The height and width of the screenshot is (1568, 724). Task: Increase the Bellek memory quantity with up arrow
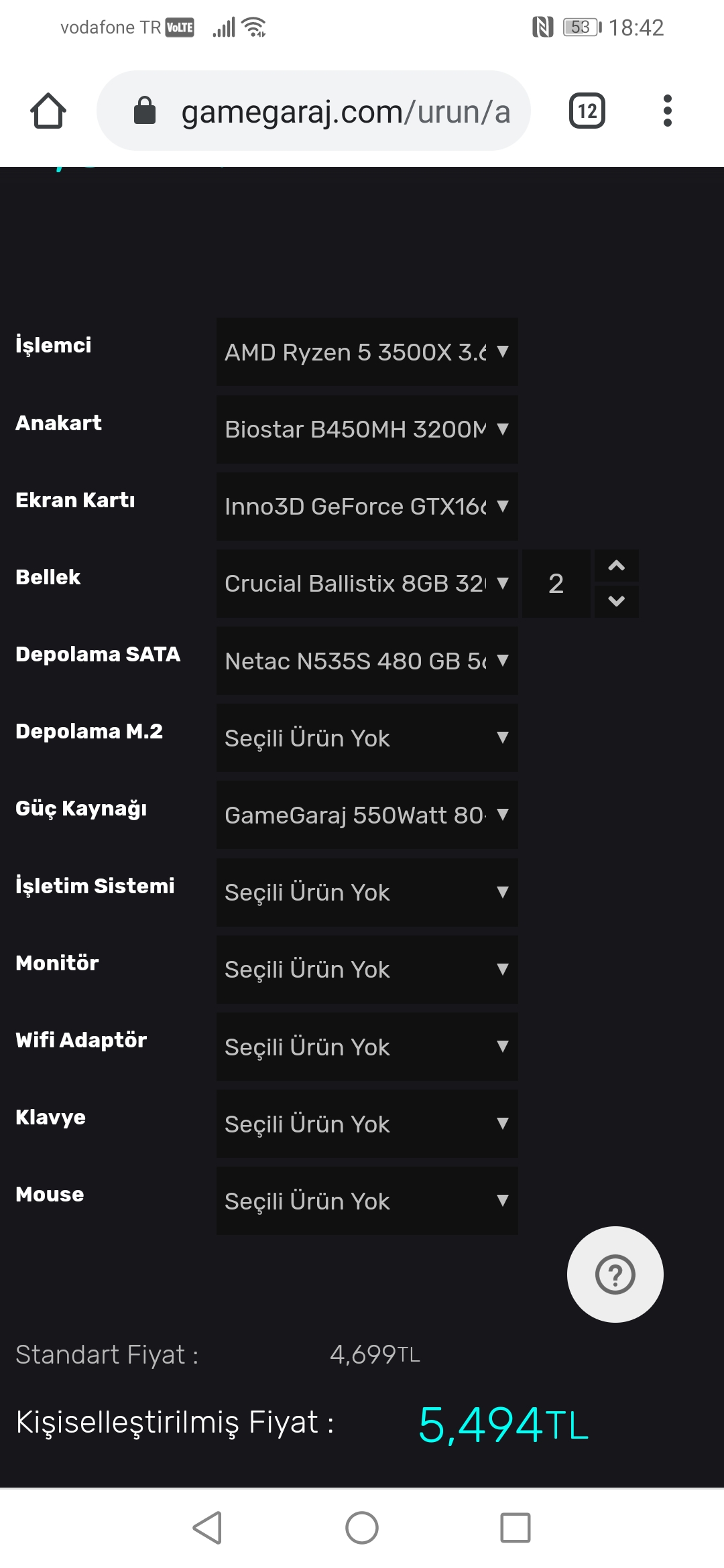(x=615, y=566)
